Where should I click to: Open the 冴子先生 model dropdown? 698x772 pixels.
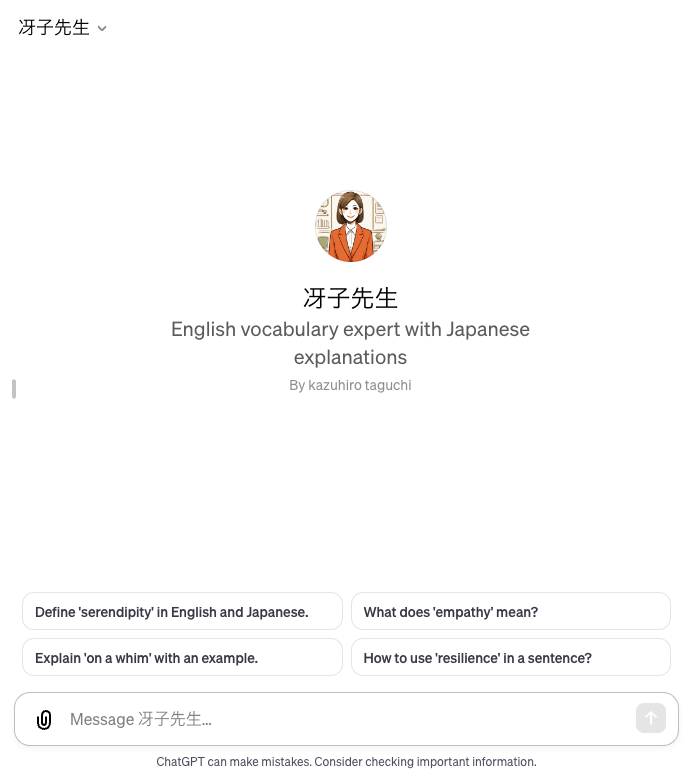pyautogui.click(x=63, y=28)
